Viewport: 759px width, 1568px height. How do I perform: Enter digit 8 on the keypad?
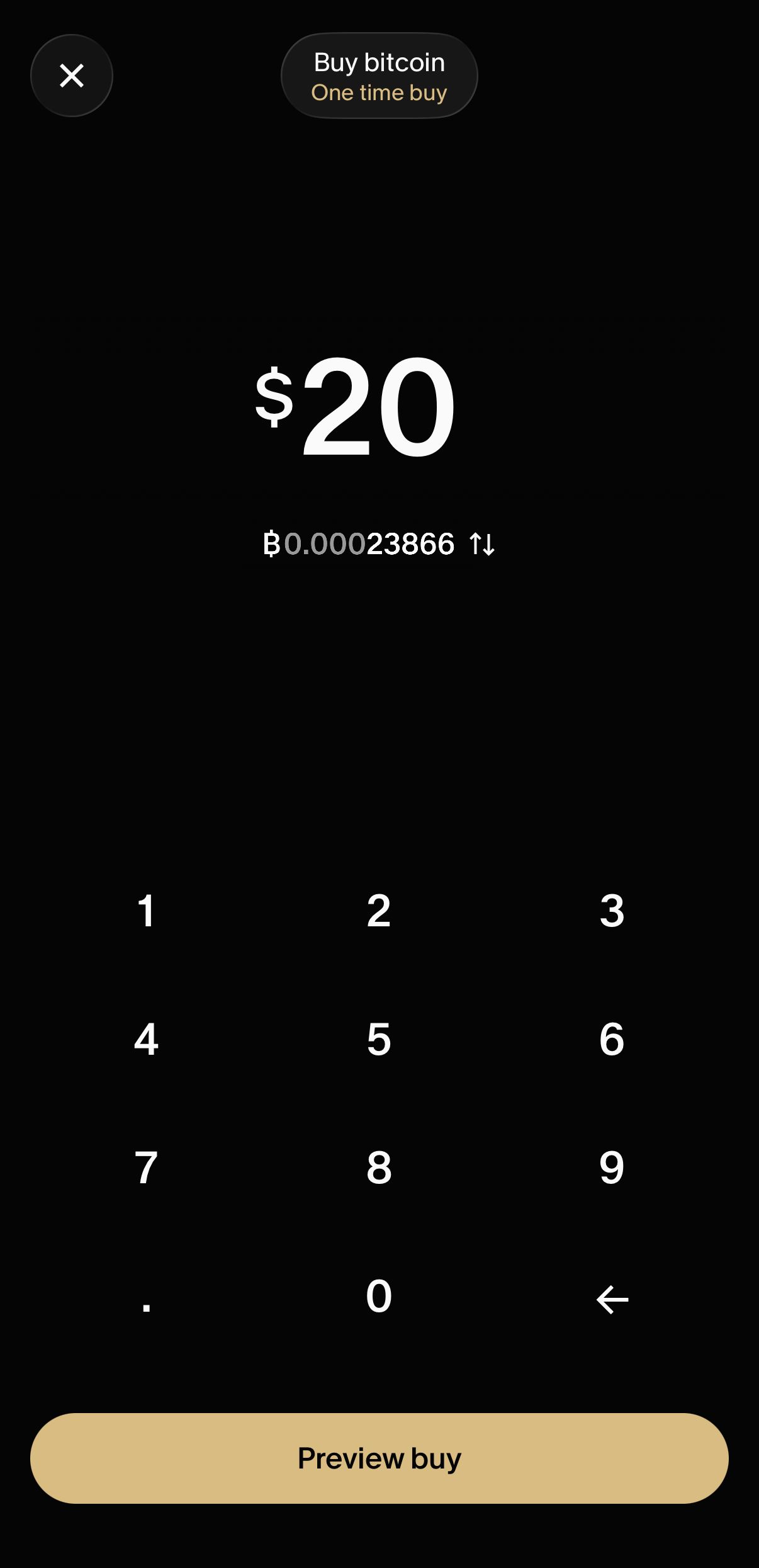pyautogui.click(x=379, y=1167)
